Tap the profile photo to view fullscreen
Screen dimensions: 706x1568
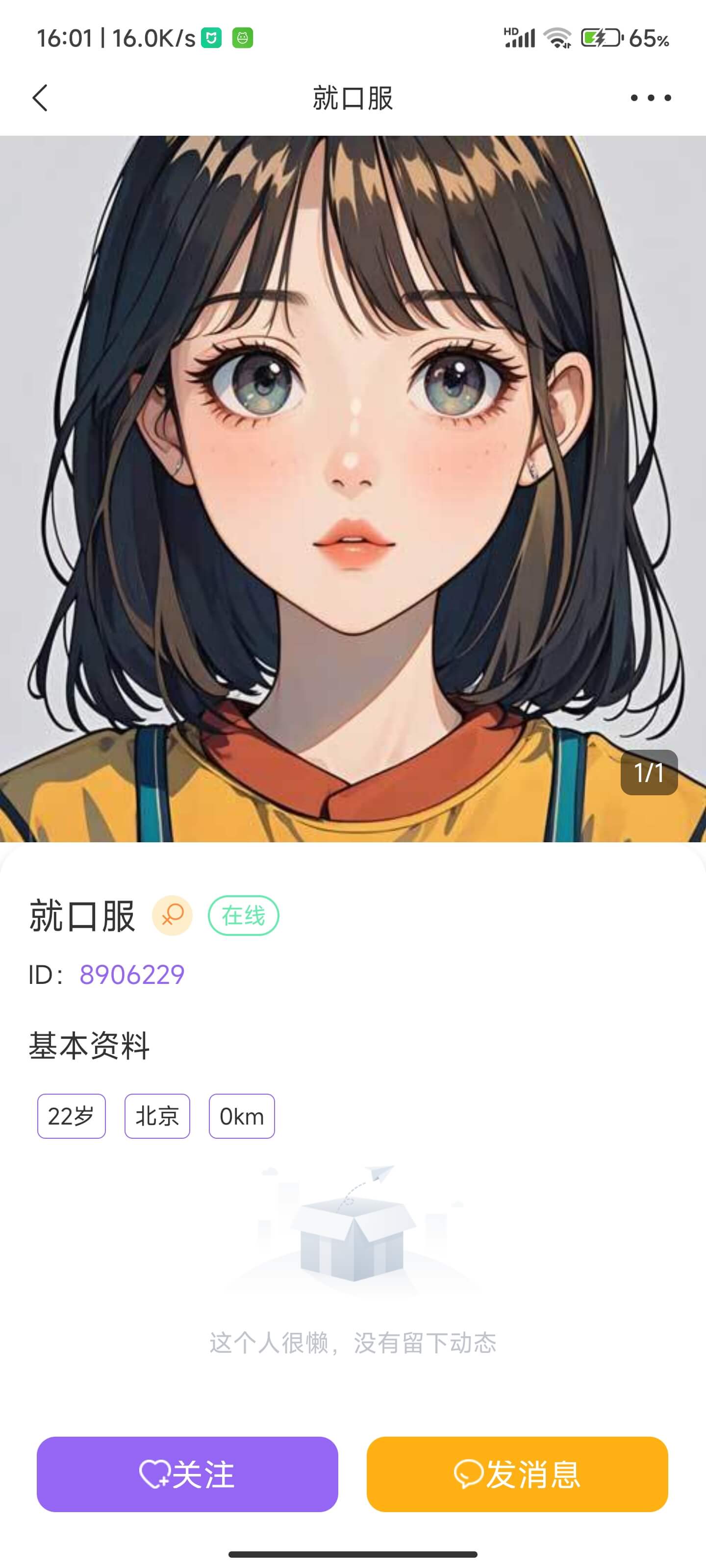(x=353, y=487)
